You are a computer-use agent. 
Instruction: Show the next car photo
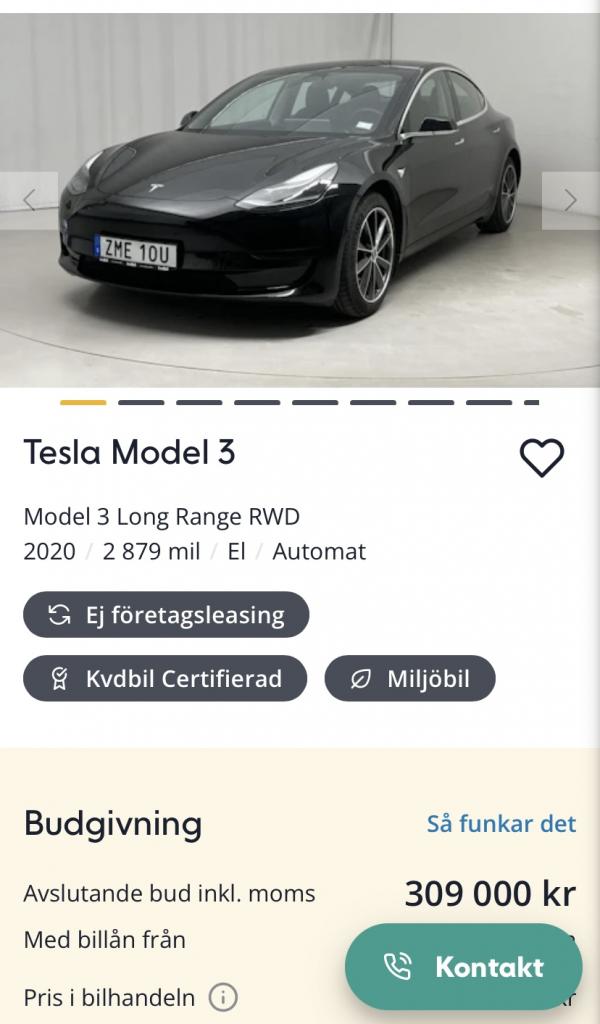pos(571,201)
